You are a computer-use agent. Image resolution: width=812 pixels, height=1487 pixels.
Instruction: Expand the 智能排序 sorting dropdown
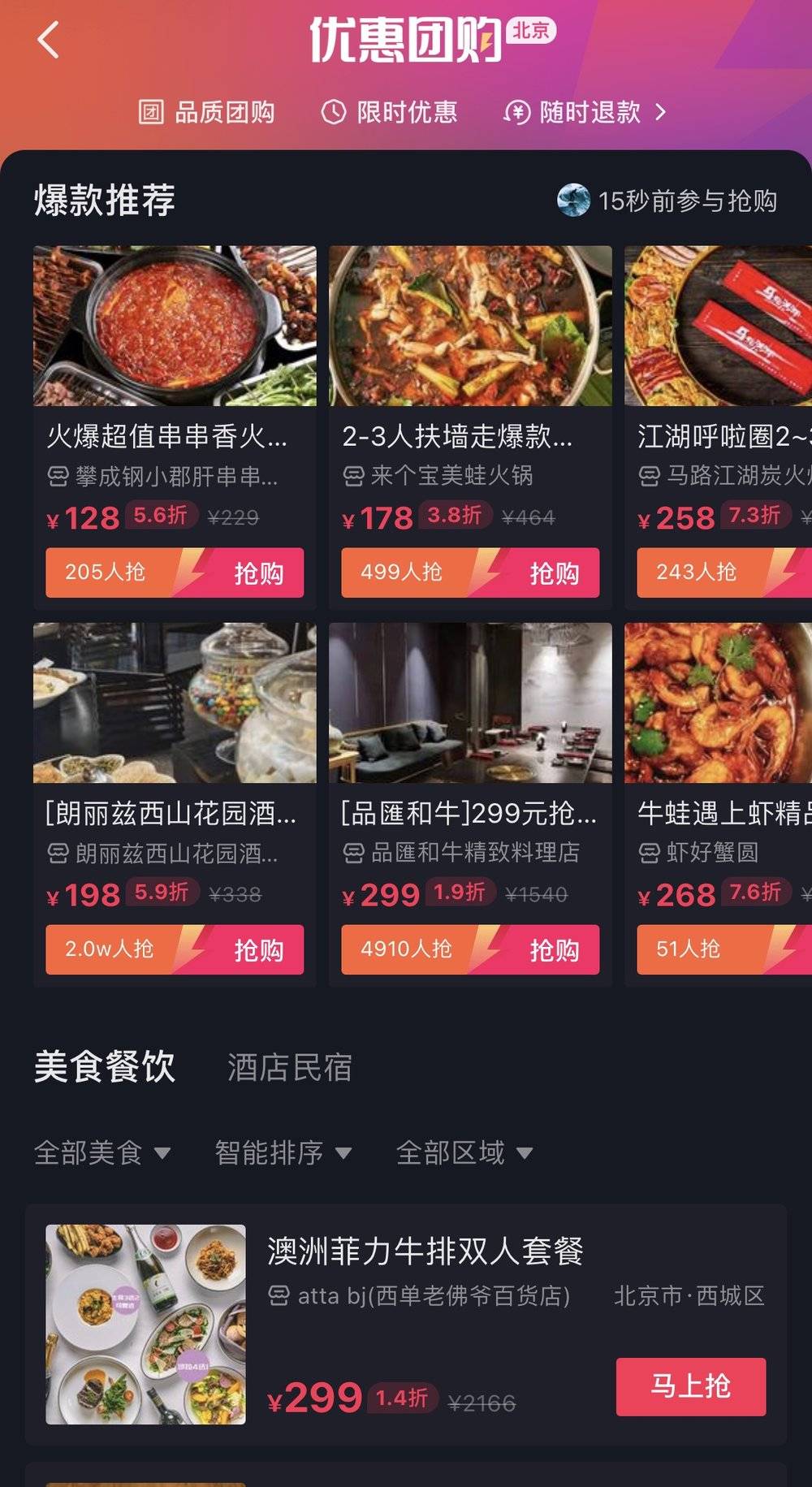click(x=283, y=1152)
